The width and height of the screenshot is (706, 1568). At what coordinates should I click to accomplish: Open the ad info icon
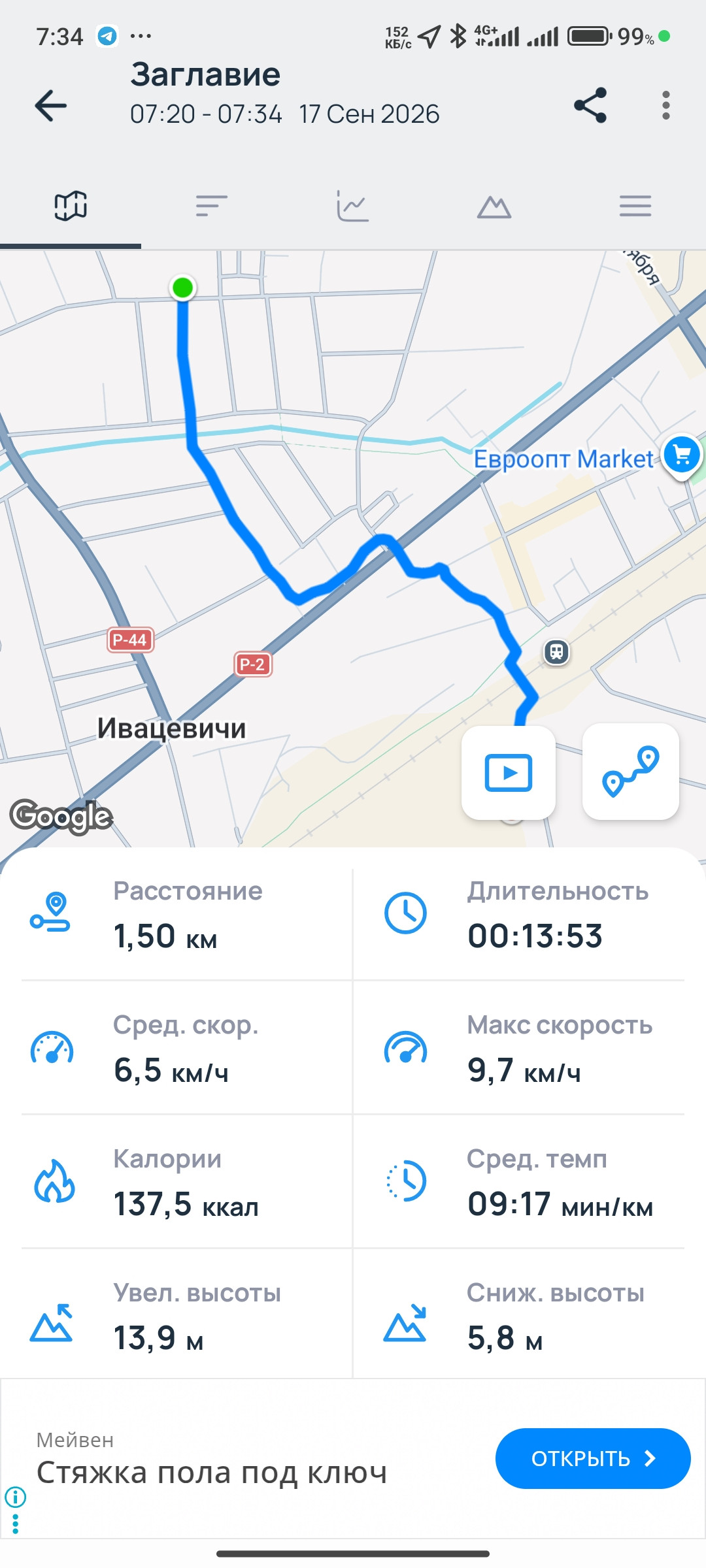(x=16, y=1496)
